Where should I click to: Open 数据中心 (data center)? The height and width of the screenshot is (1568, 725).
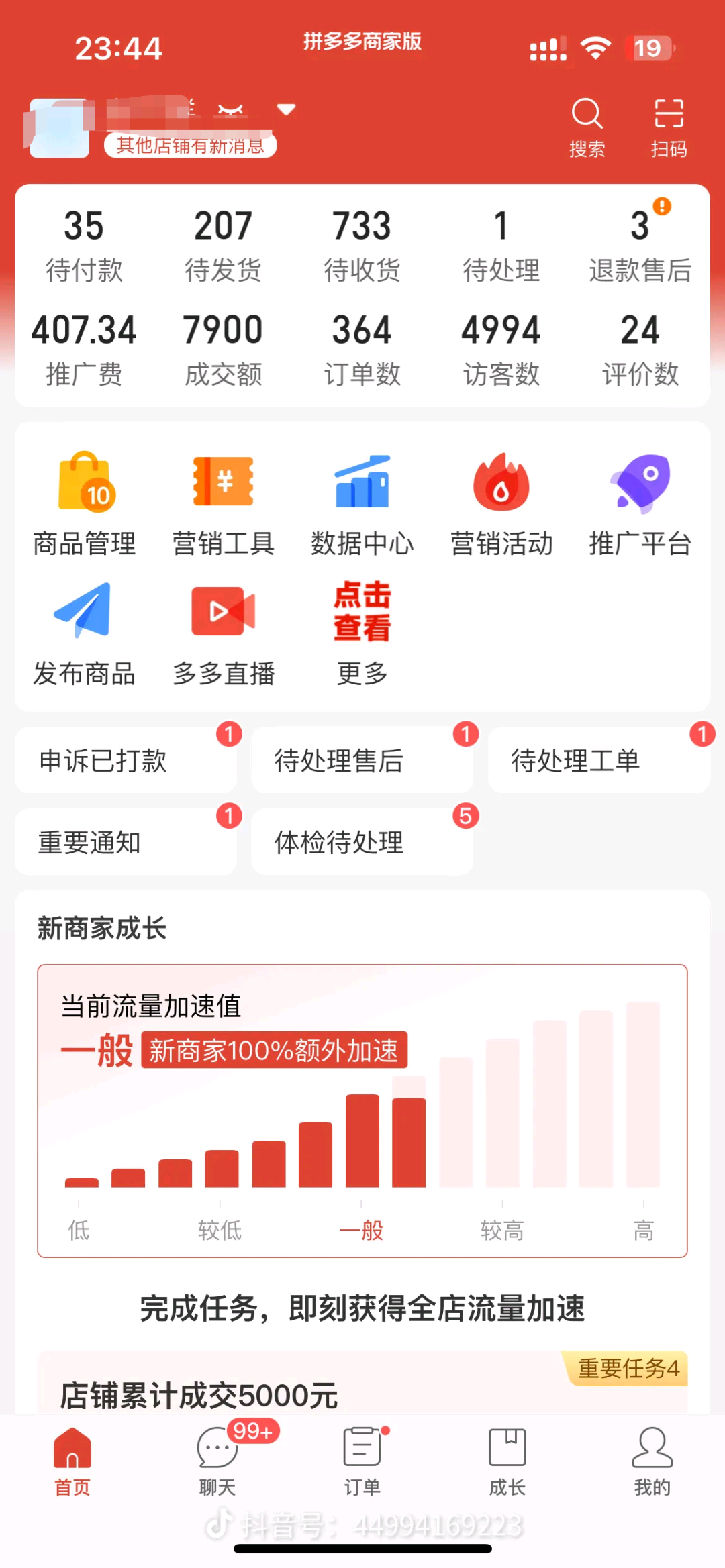click(x=362, y=503)
